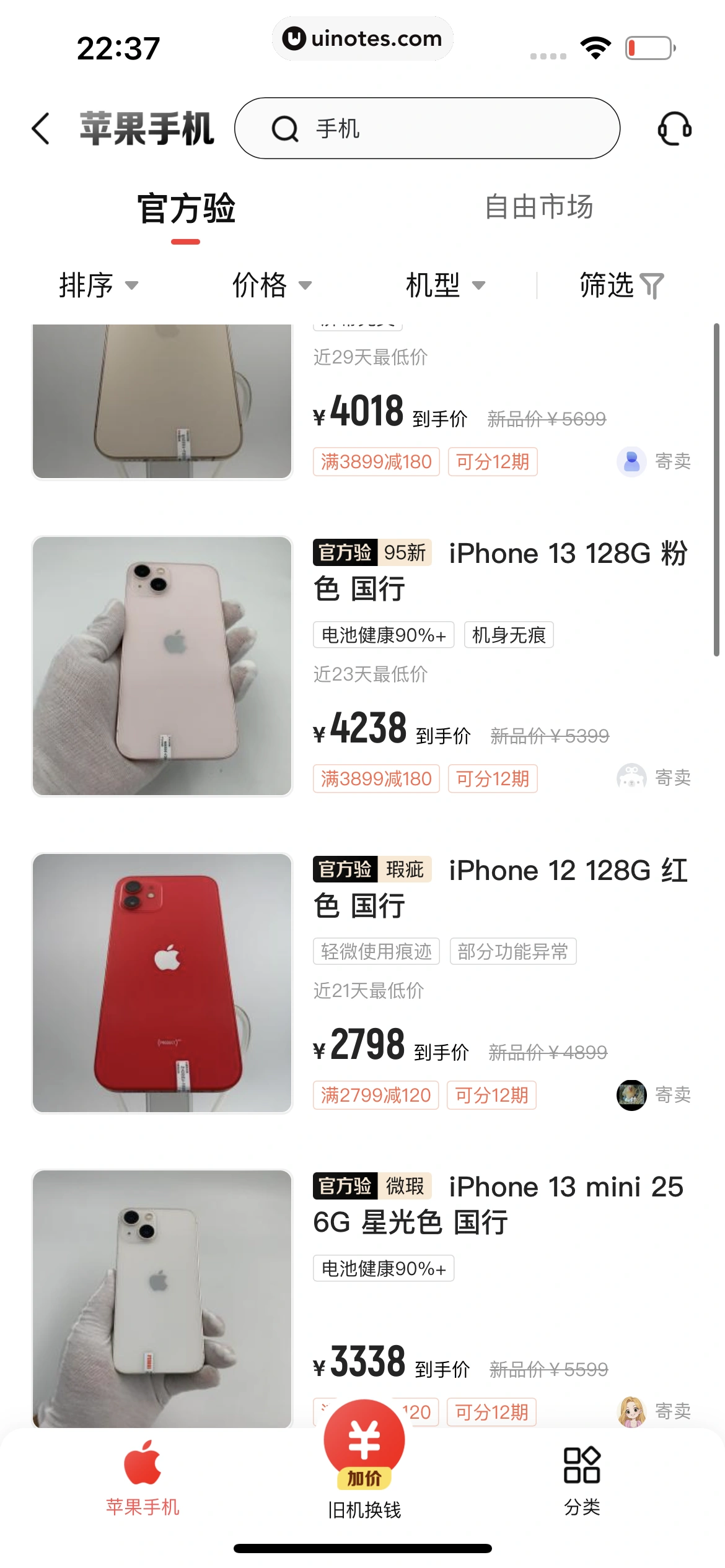725x1568 pixels.
Task: Open customer service via headset icon
Action: (676, 128)
